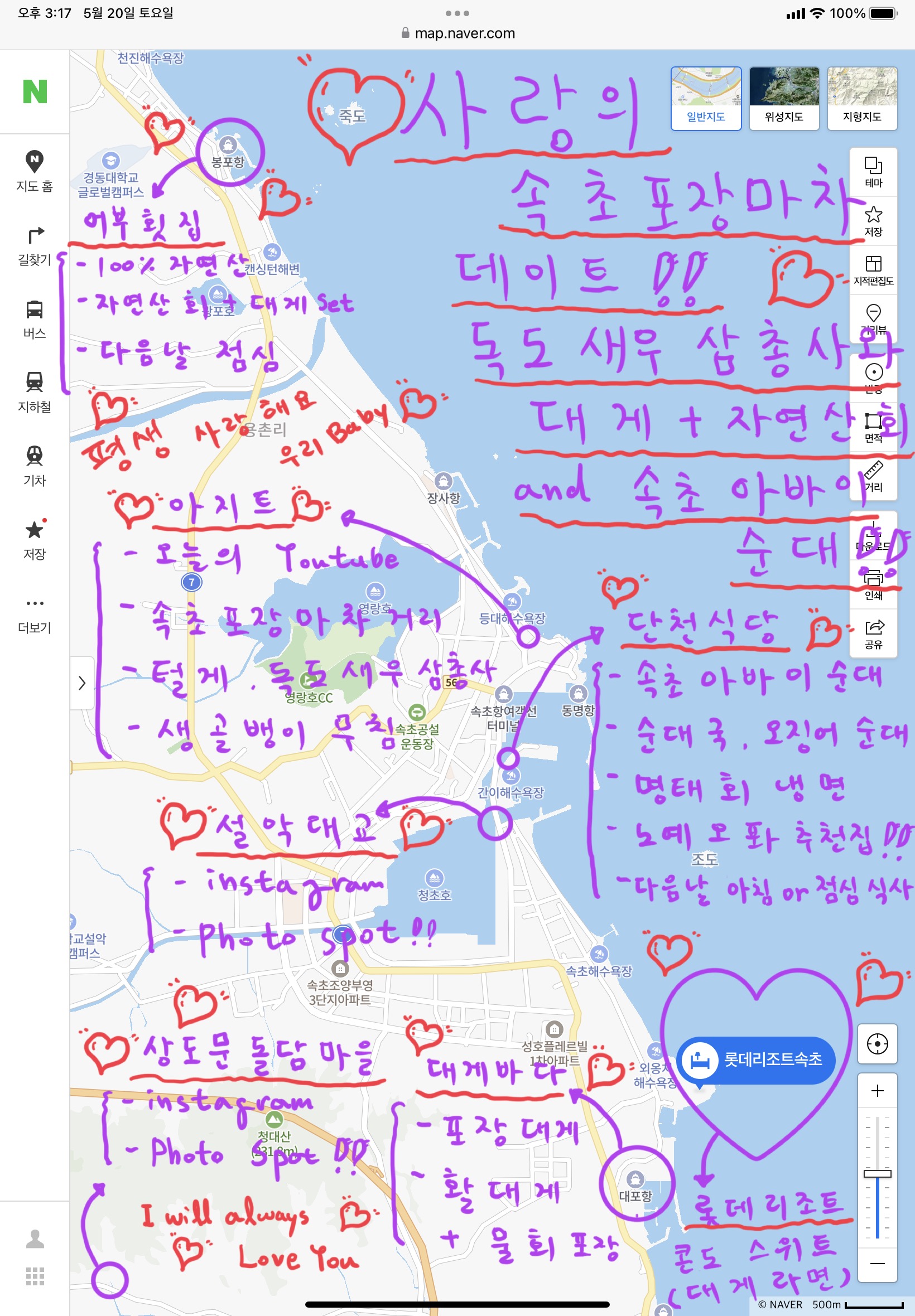This screenshot has width=915, height=1316.
Task: Select the 일반지도 standard map
Action: coord(706,98)
